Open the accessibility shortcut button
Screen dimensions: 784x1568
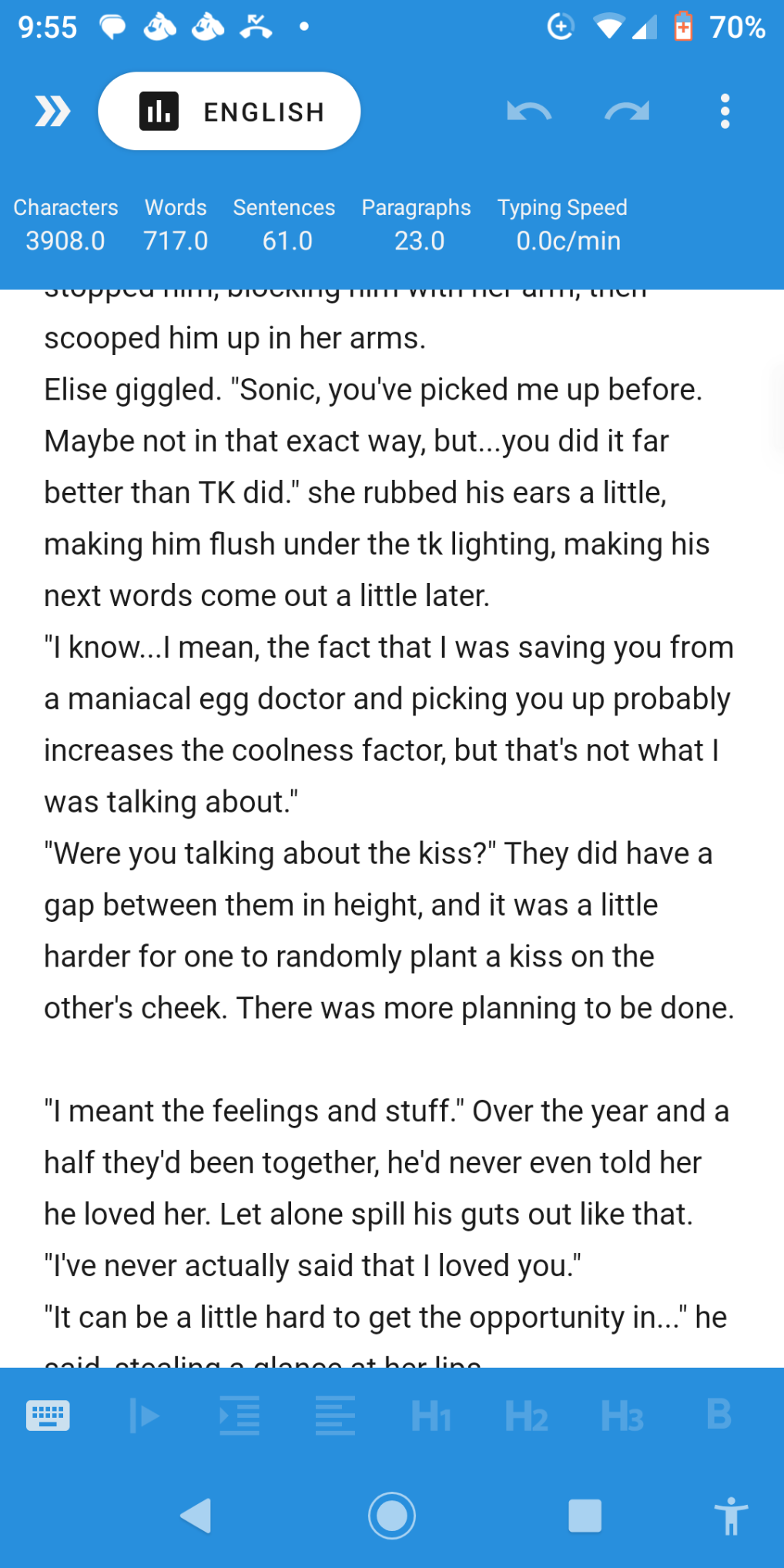coord(731,1516)
